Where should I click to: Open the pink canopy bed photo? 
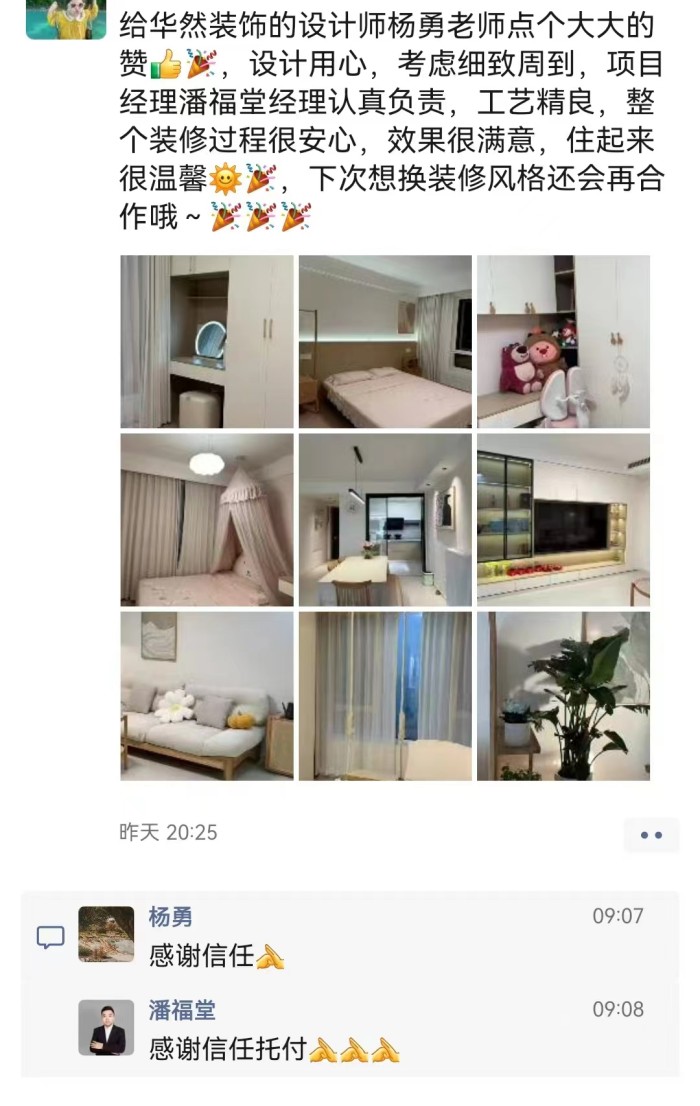(207, 519)
